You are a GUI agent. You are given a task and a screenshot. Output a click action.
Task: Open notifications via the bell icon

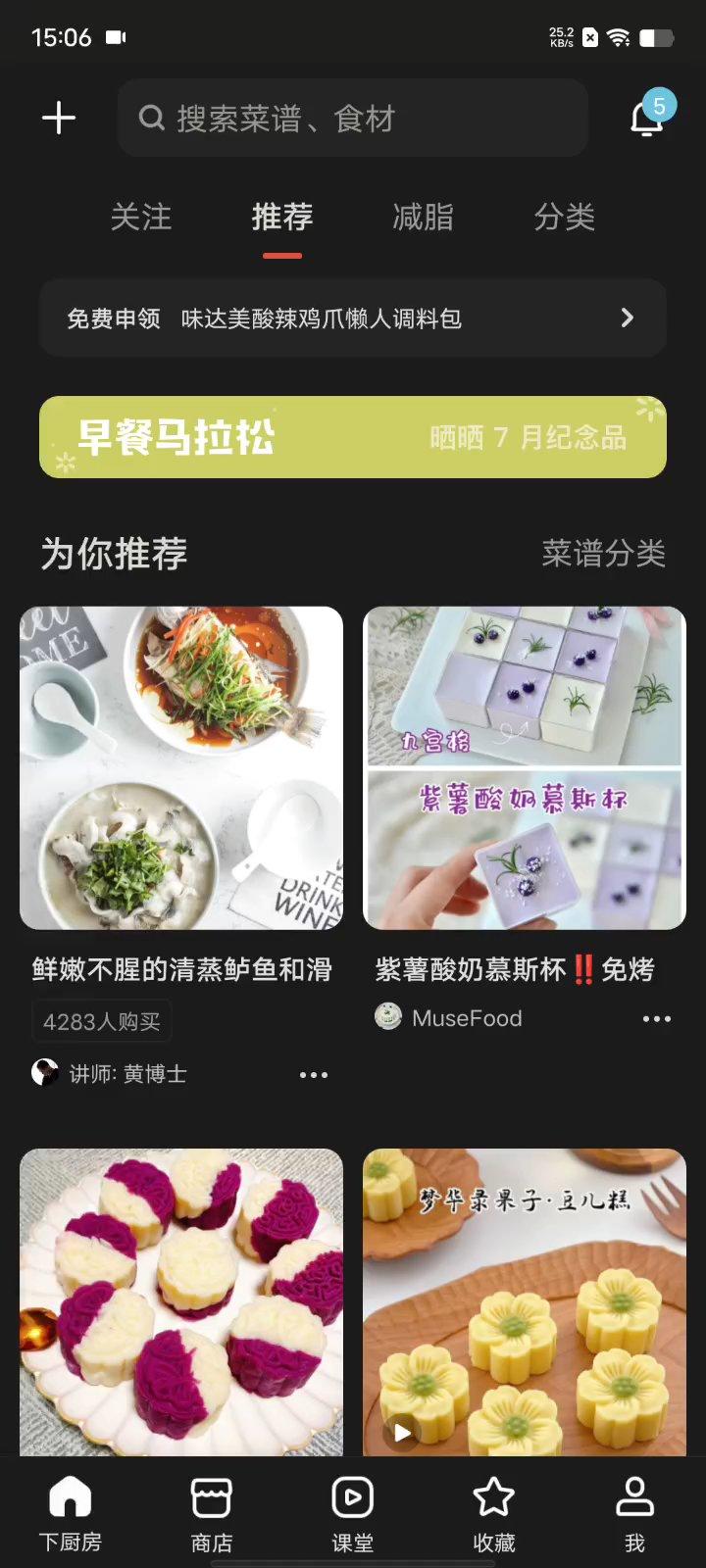(x=645, y=121)
